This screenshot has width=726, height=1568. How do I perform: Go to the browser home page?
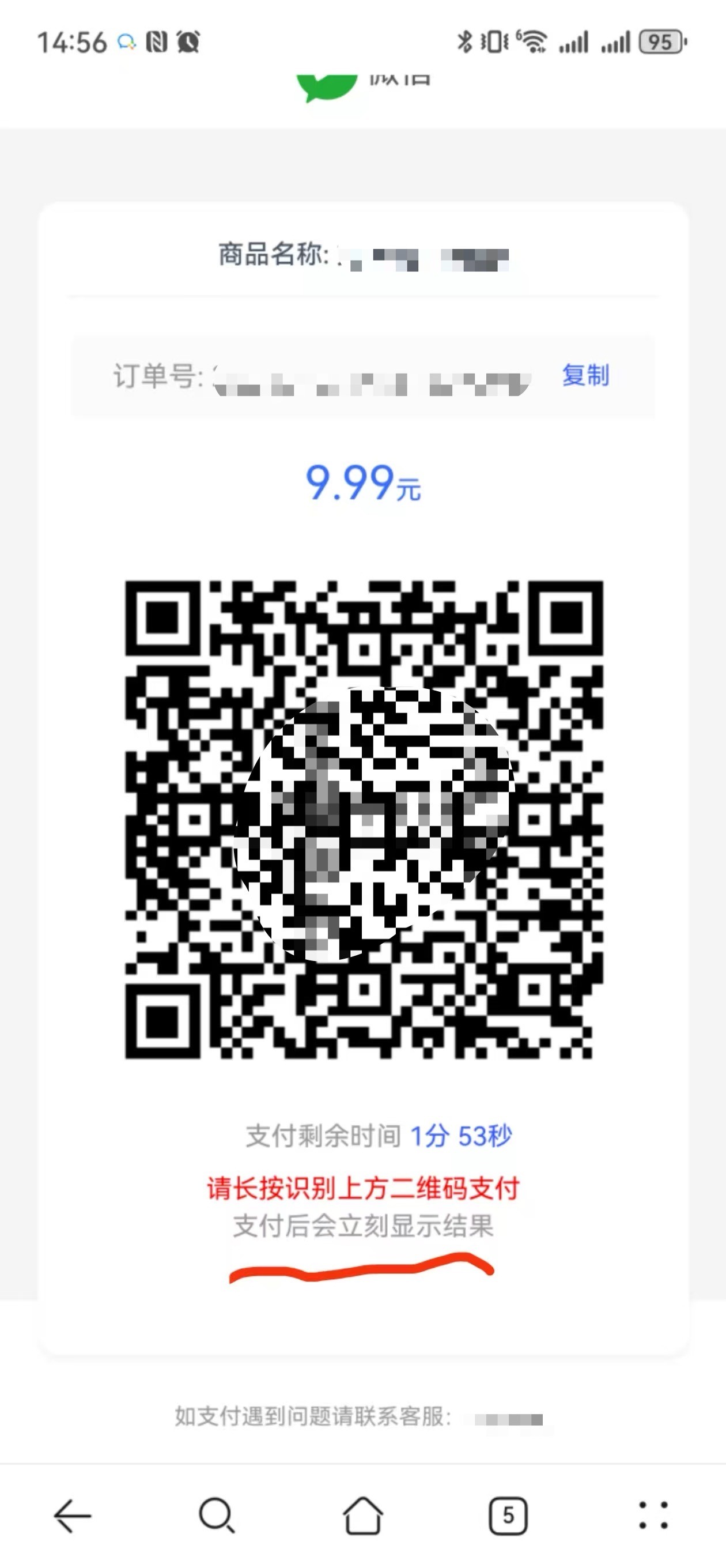[x=362, y=1515]
